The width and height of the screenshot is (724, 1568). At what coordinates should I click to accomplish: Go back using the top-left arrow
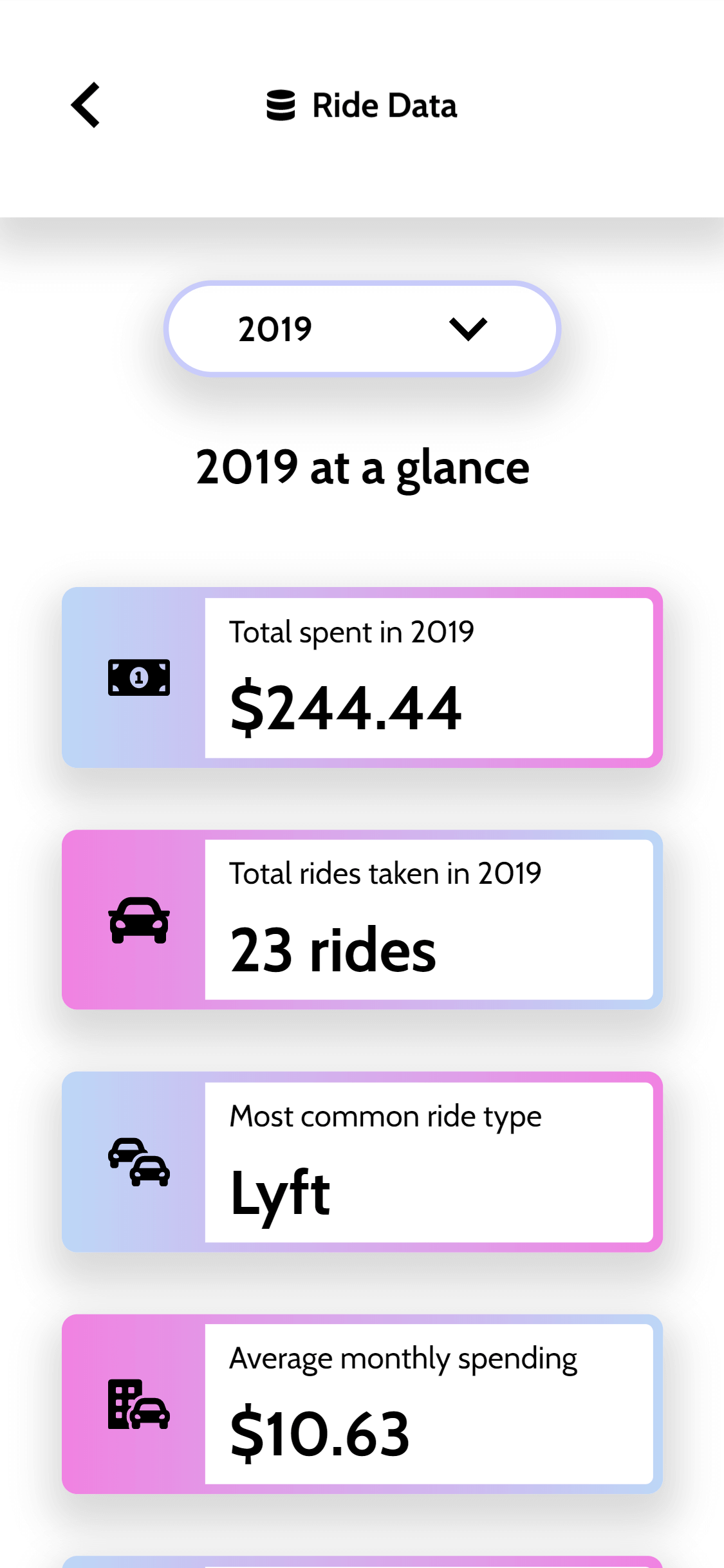coord(86,105)
